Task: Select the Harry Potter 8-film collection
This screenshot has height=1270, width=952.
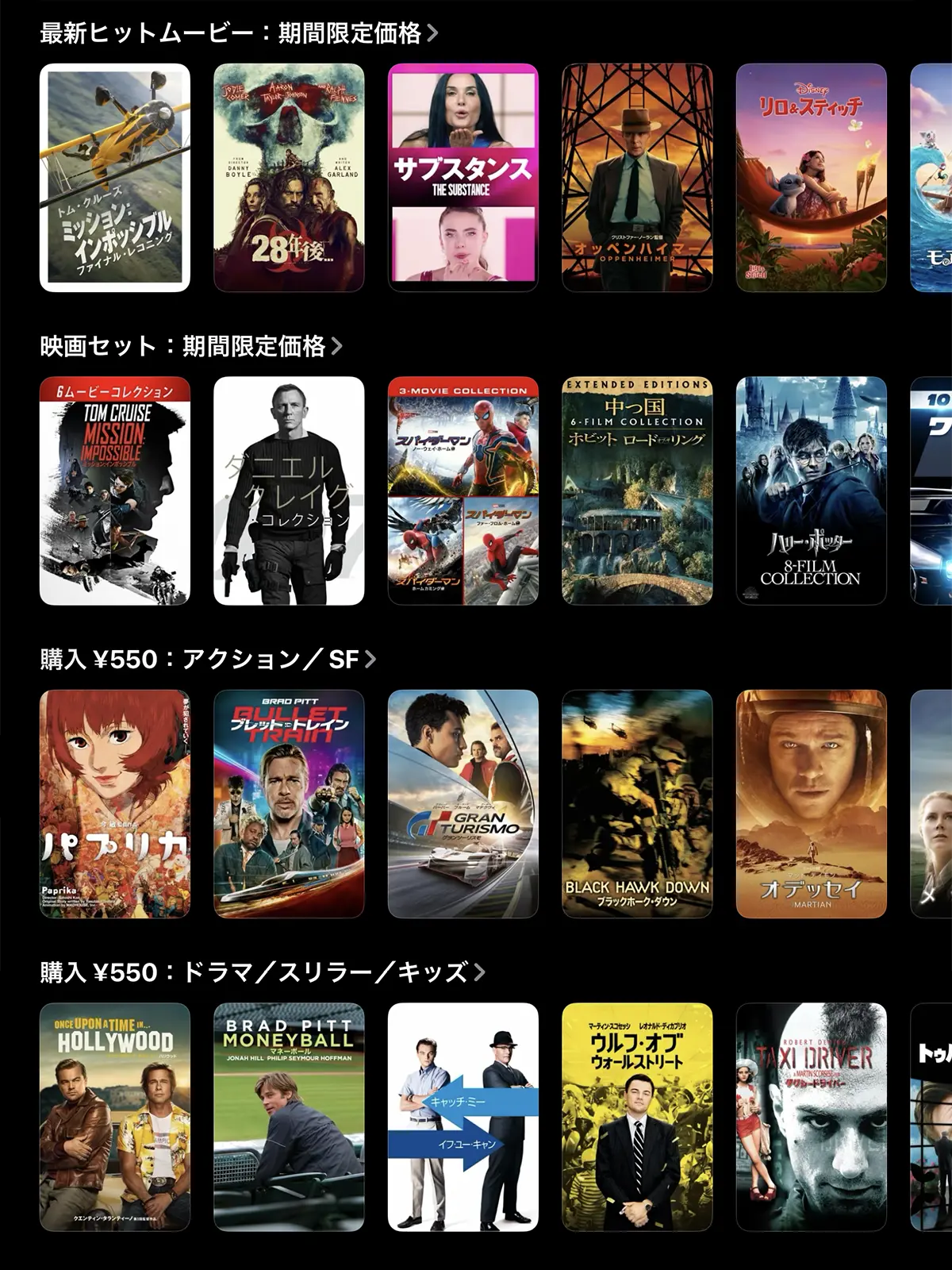Action: 807,491
